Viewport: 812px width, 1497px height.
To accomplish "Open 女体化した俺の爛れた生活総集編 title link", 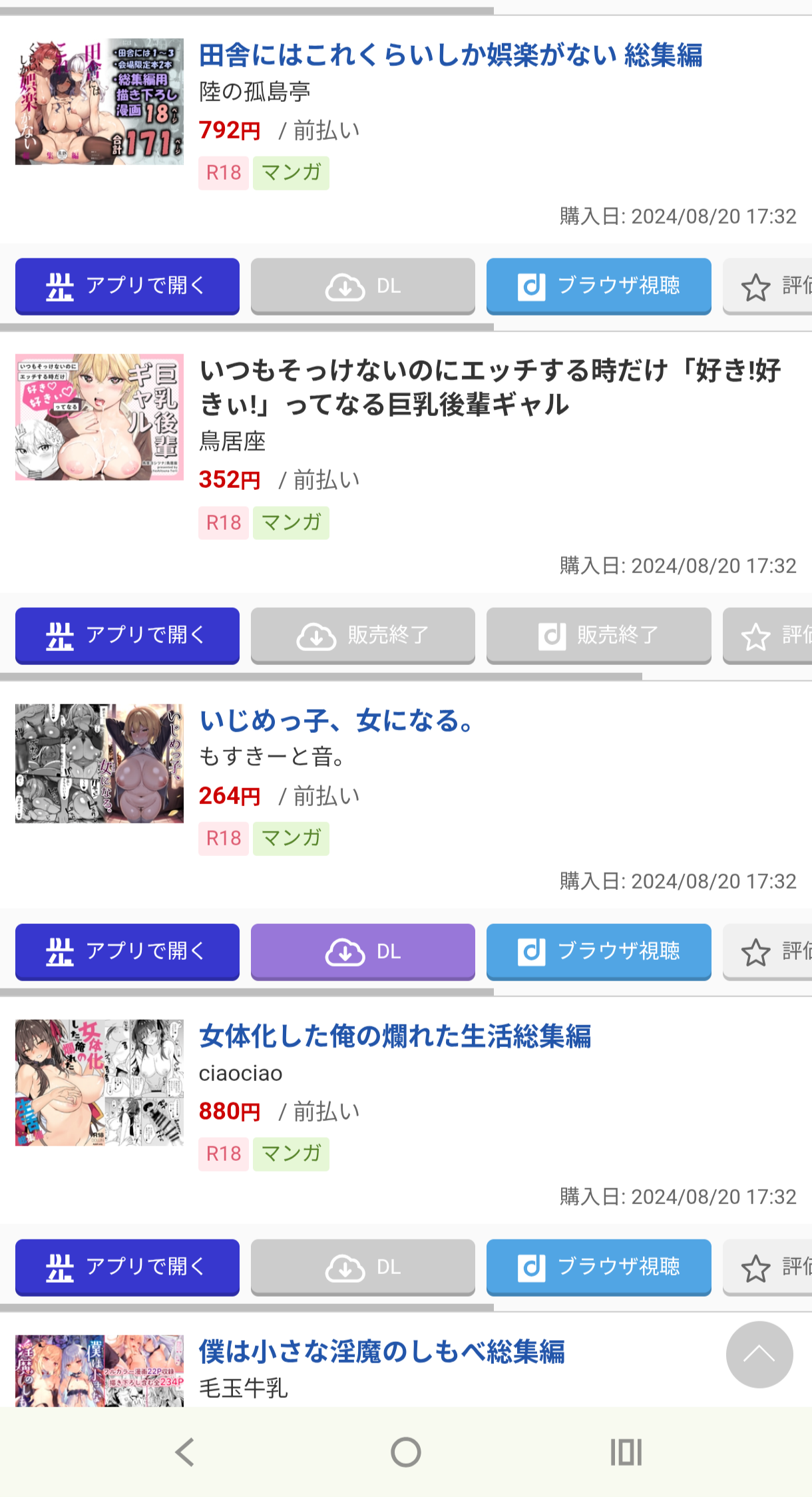I will [395, 1036].
